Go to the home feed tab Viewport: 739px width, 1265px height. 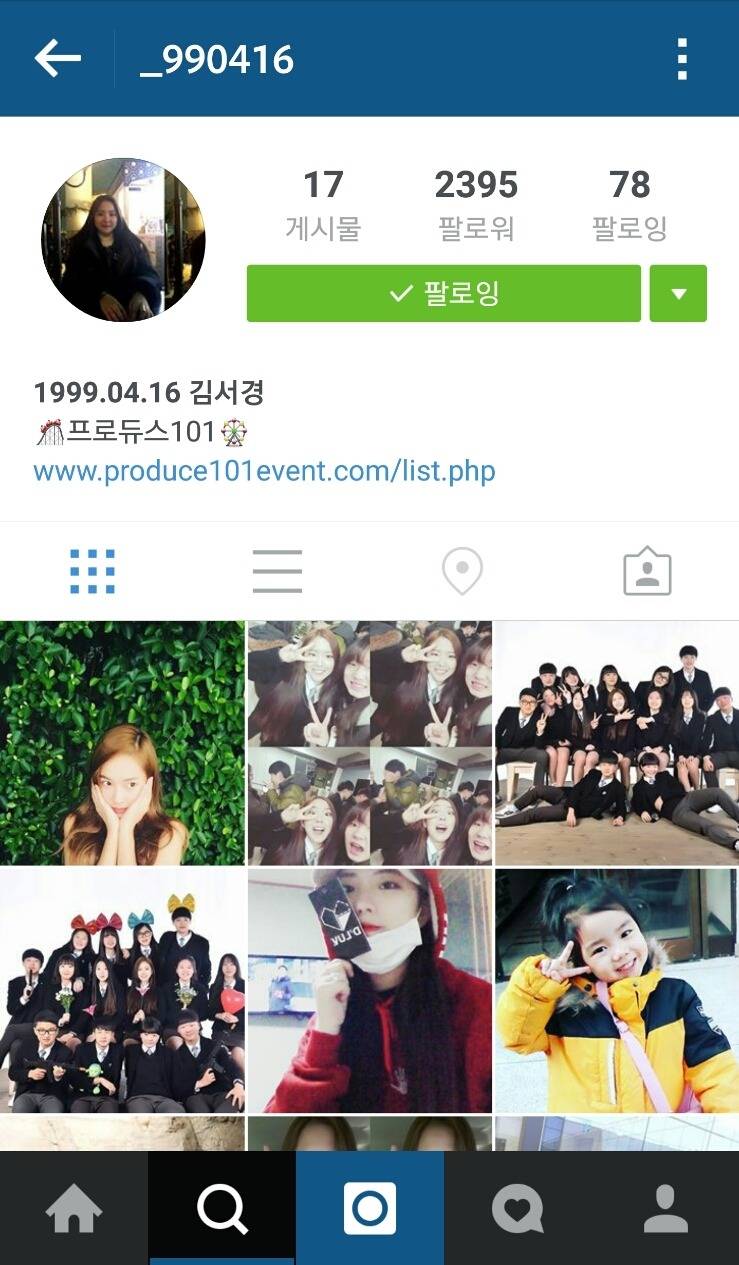[x=74, y=1209]
